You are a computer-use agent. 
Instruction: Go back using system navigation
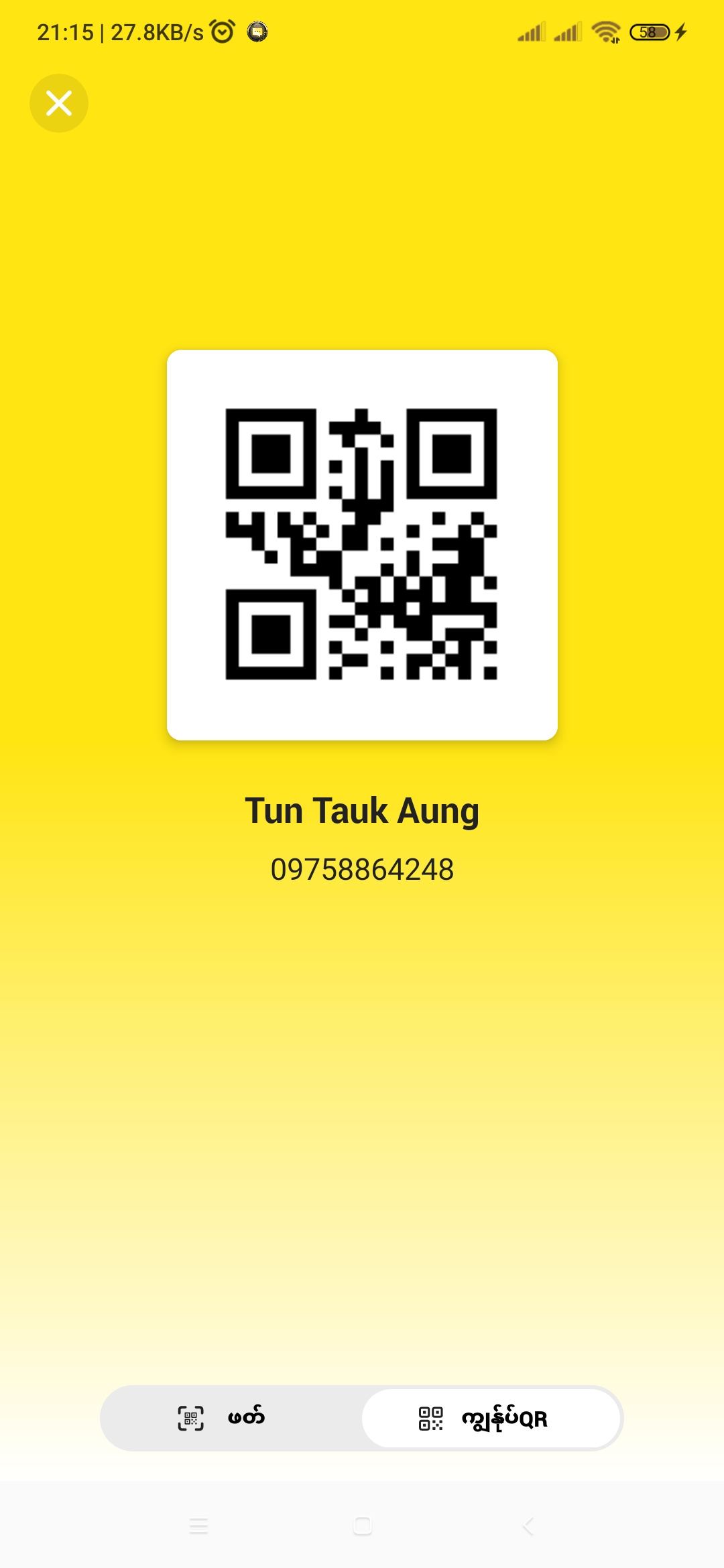528,1526
